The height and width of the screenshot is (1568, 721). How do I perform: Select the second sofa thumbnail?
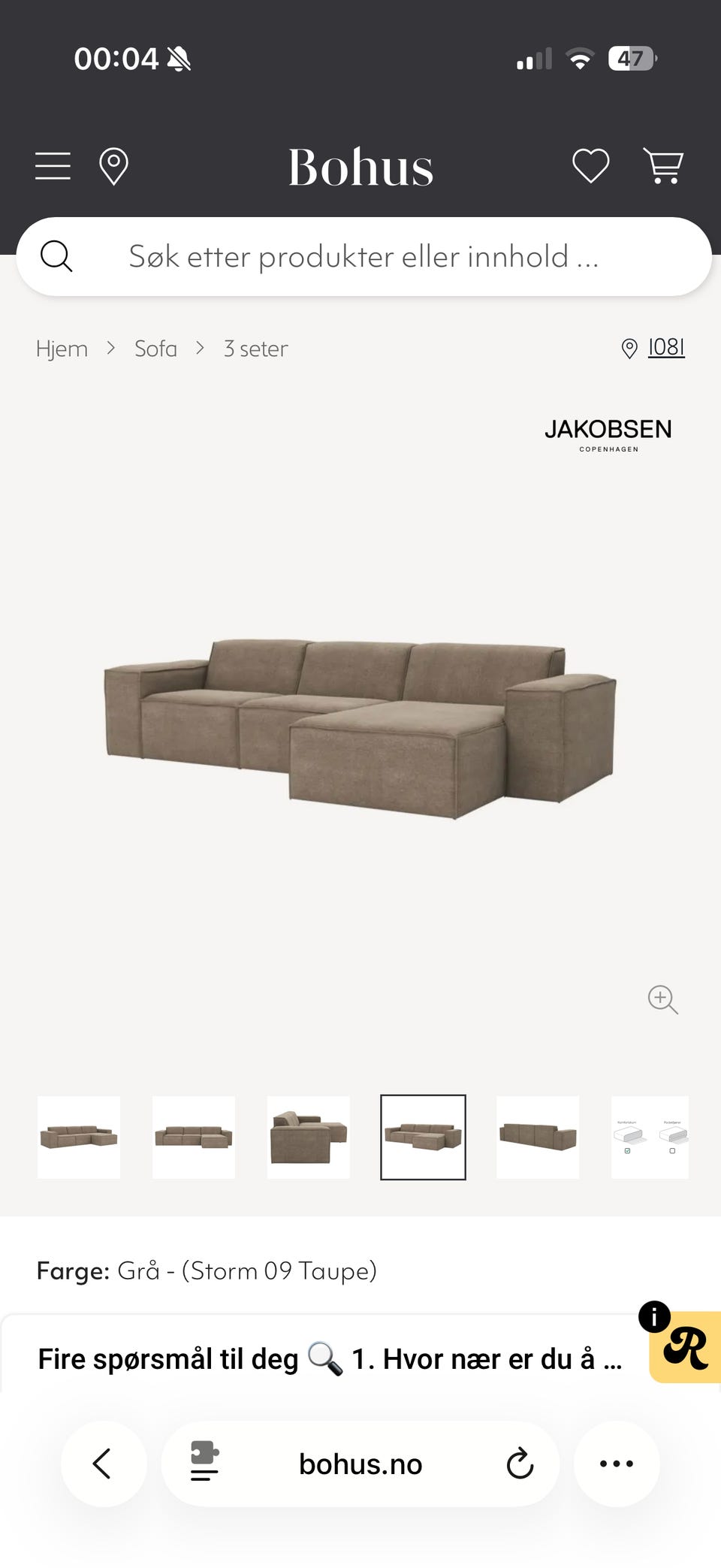point(194,1137)
